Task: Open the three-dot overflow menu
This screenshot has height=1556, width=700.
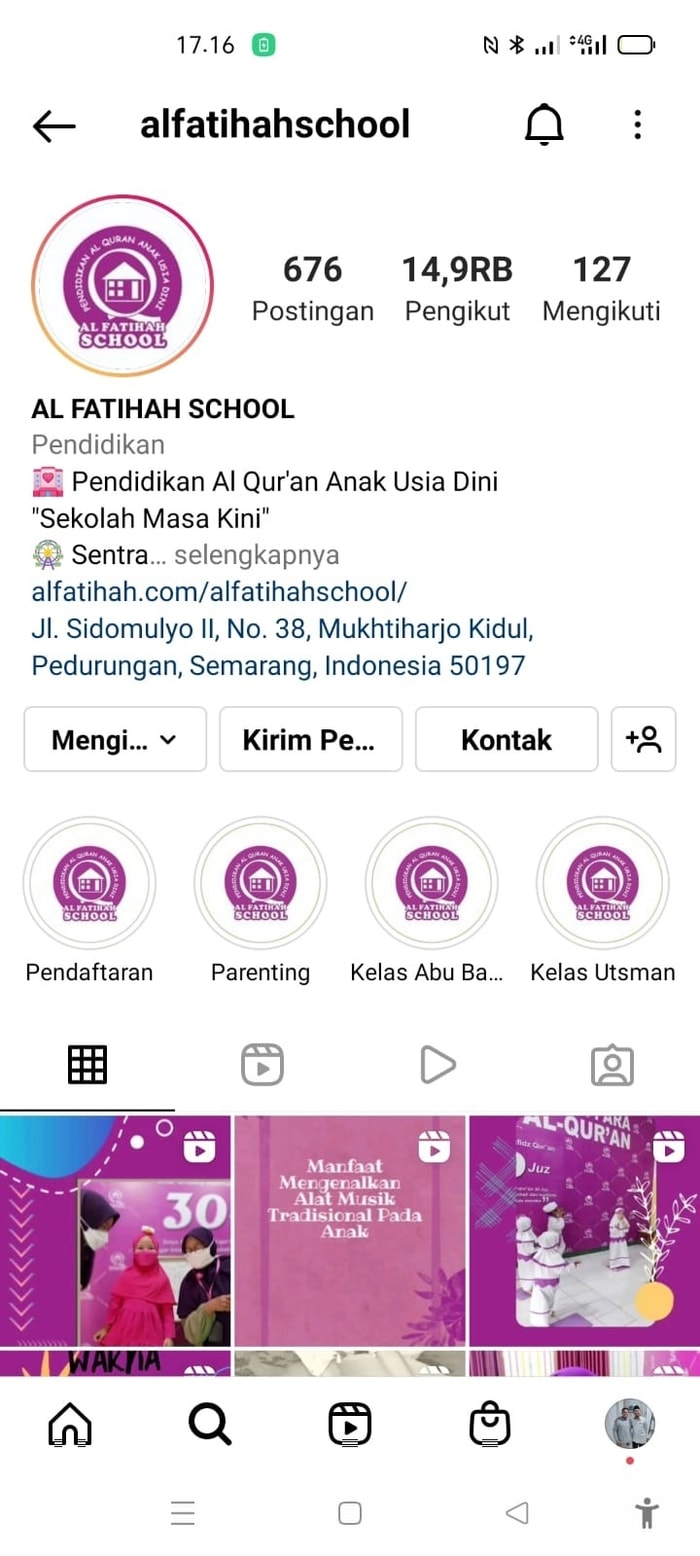Action: [637, 125]
